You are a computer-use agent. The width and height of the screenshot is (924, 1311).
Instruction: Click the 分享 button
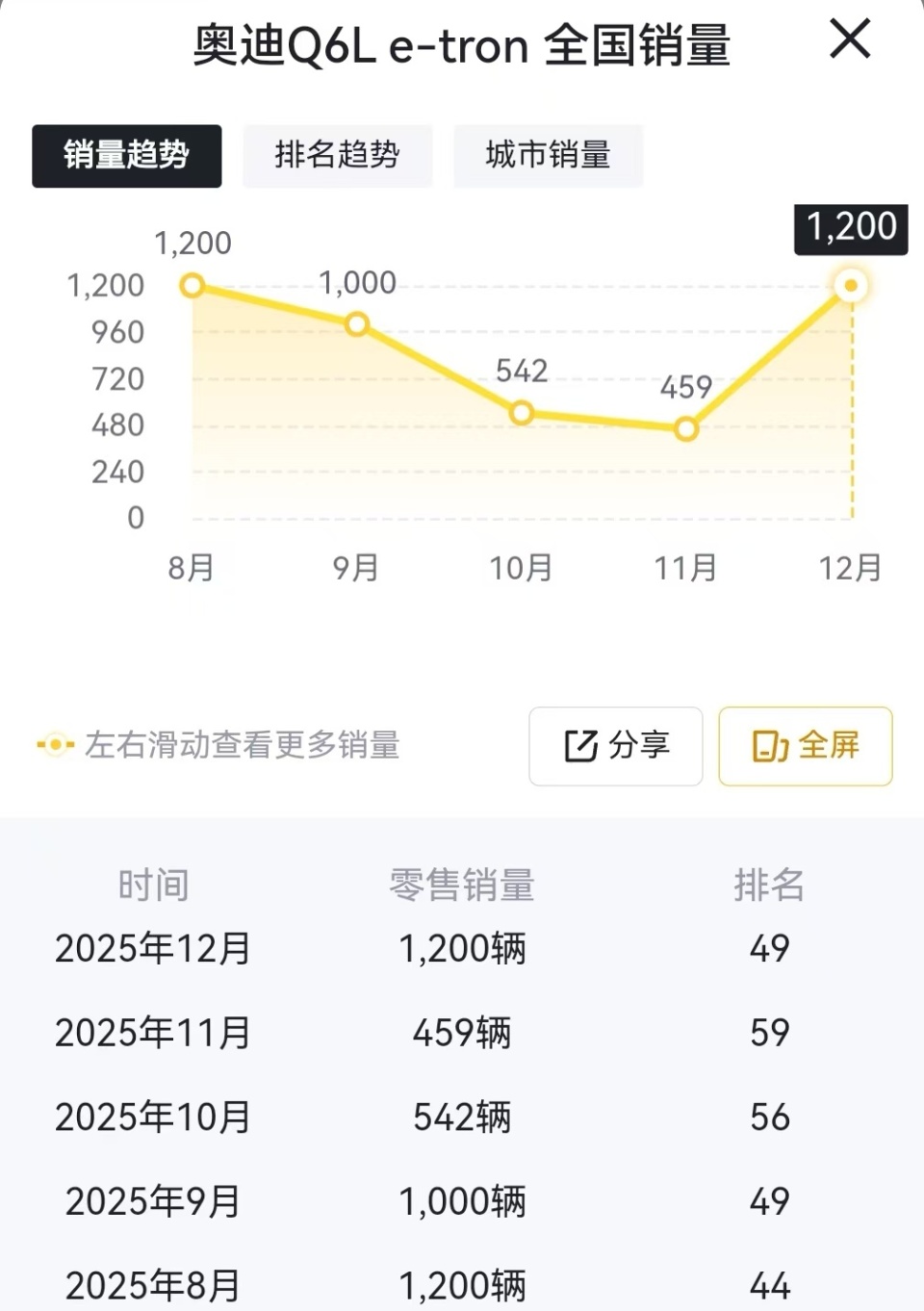[x=615, y=747]
